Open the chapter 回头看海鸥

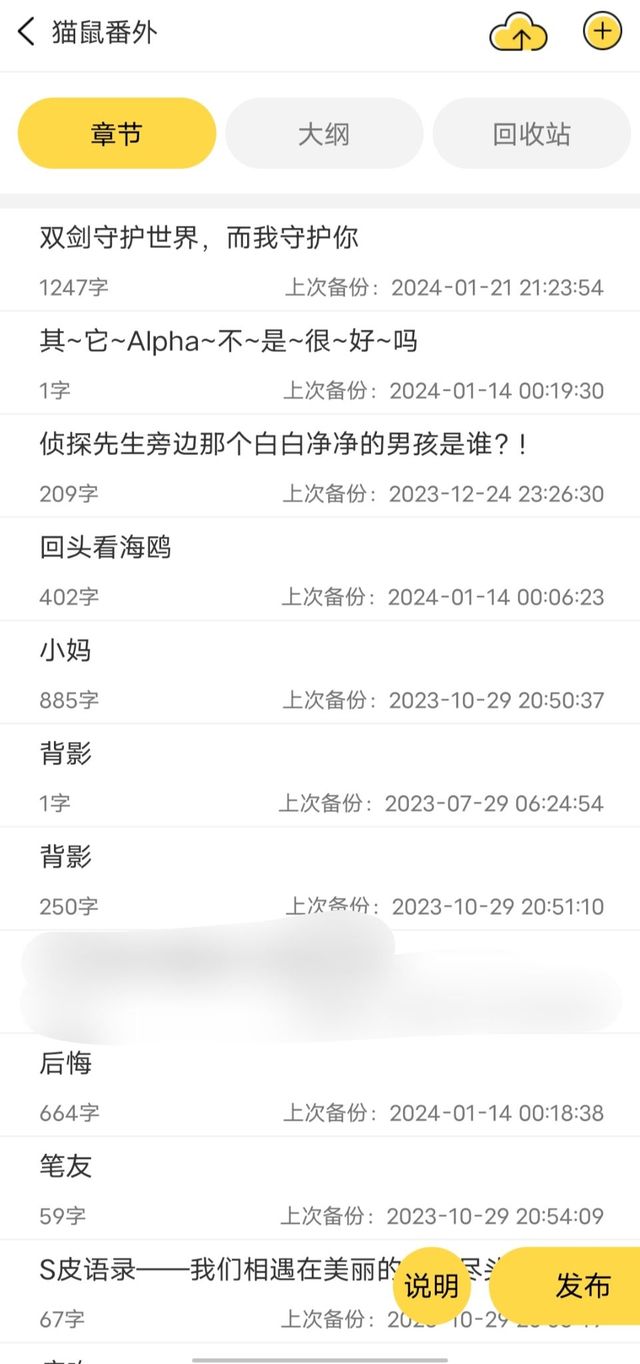320,569
